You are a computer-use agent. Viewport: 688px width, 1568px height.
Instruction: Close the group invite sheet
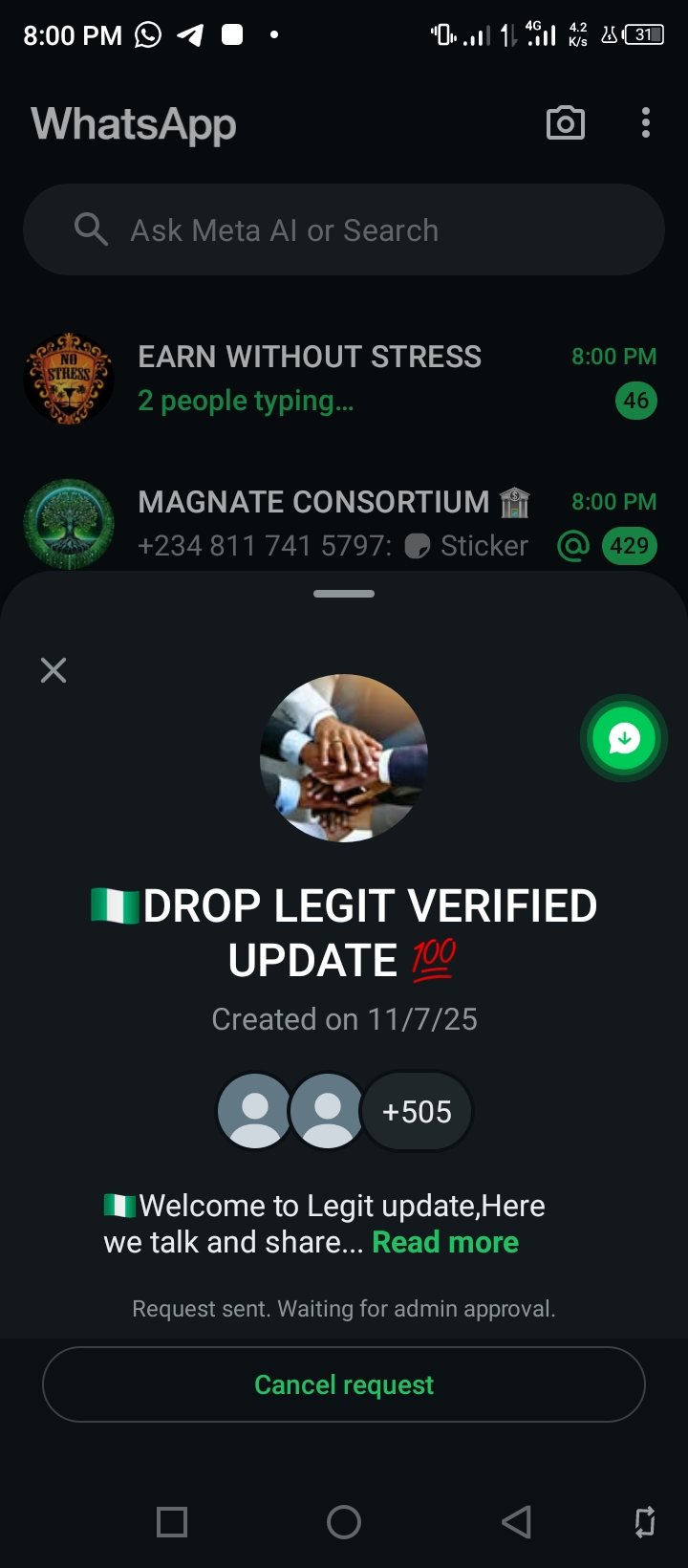tap(54, 670)
